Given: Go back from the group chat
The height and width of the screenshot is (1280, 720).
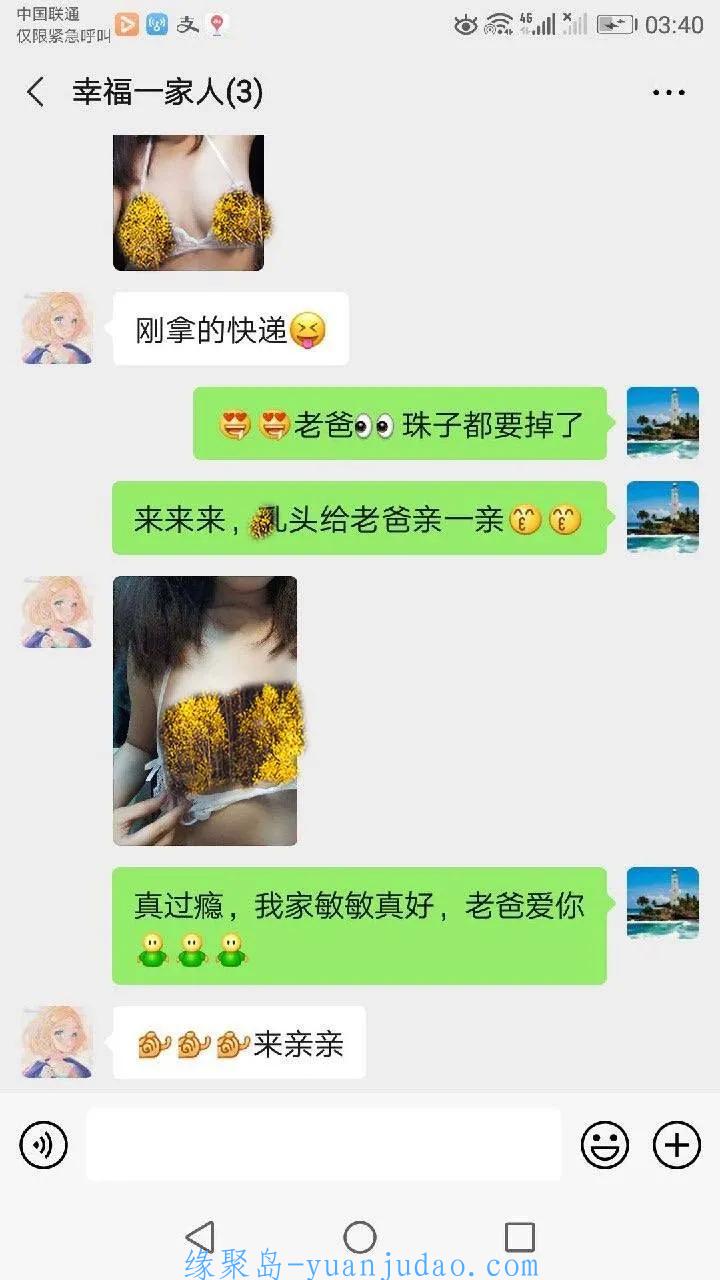Looking at the screenshot, I should [x=36, y=93].
